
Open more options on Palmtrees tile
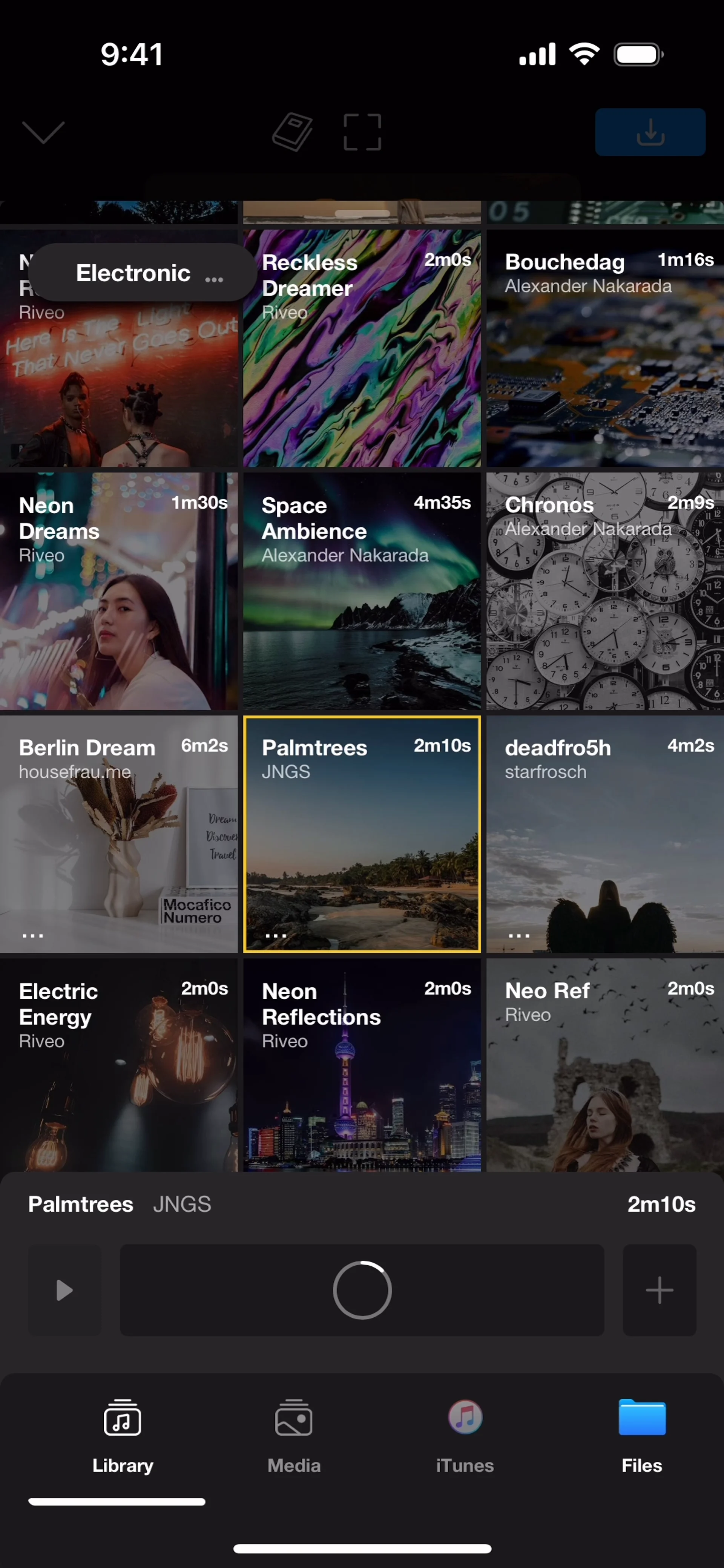pyautogui.click(x=276, y=935)
